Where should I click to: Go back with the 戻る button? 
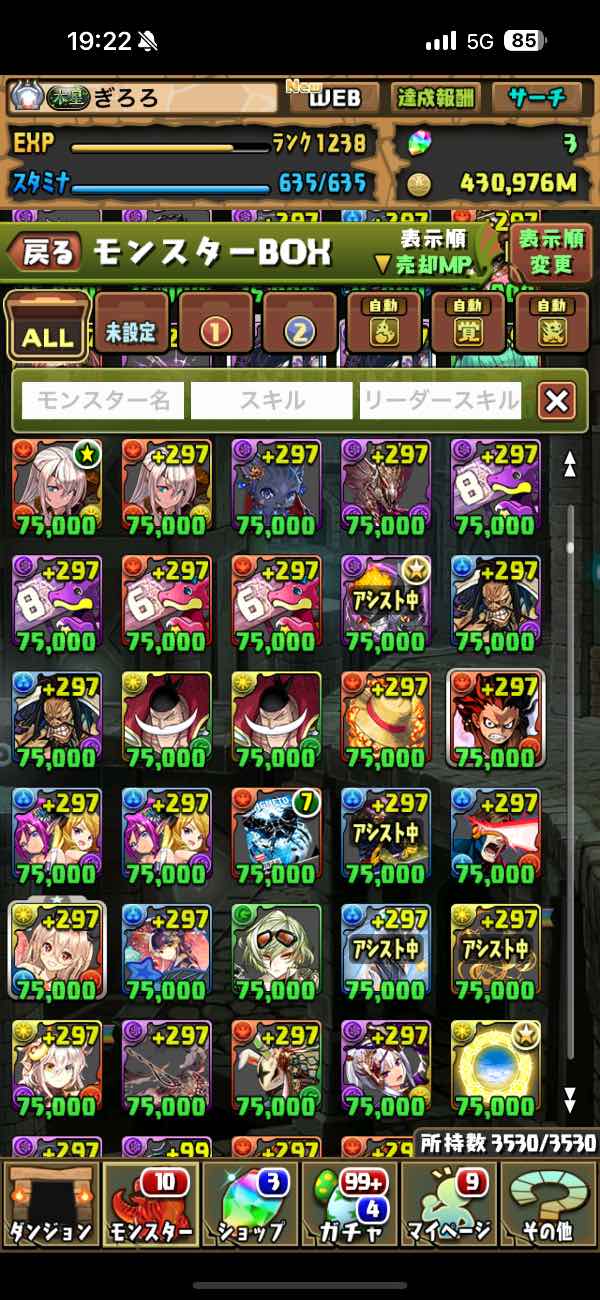point(44,253)
